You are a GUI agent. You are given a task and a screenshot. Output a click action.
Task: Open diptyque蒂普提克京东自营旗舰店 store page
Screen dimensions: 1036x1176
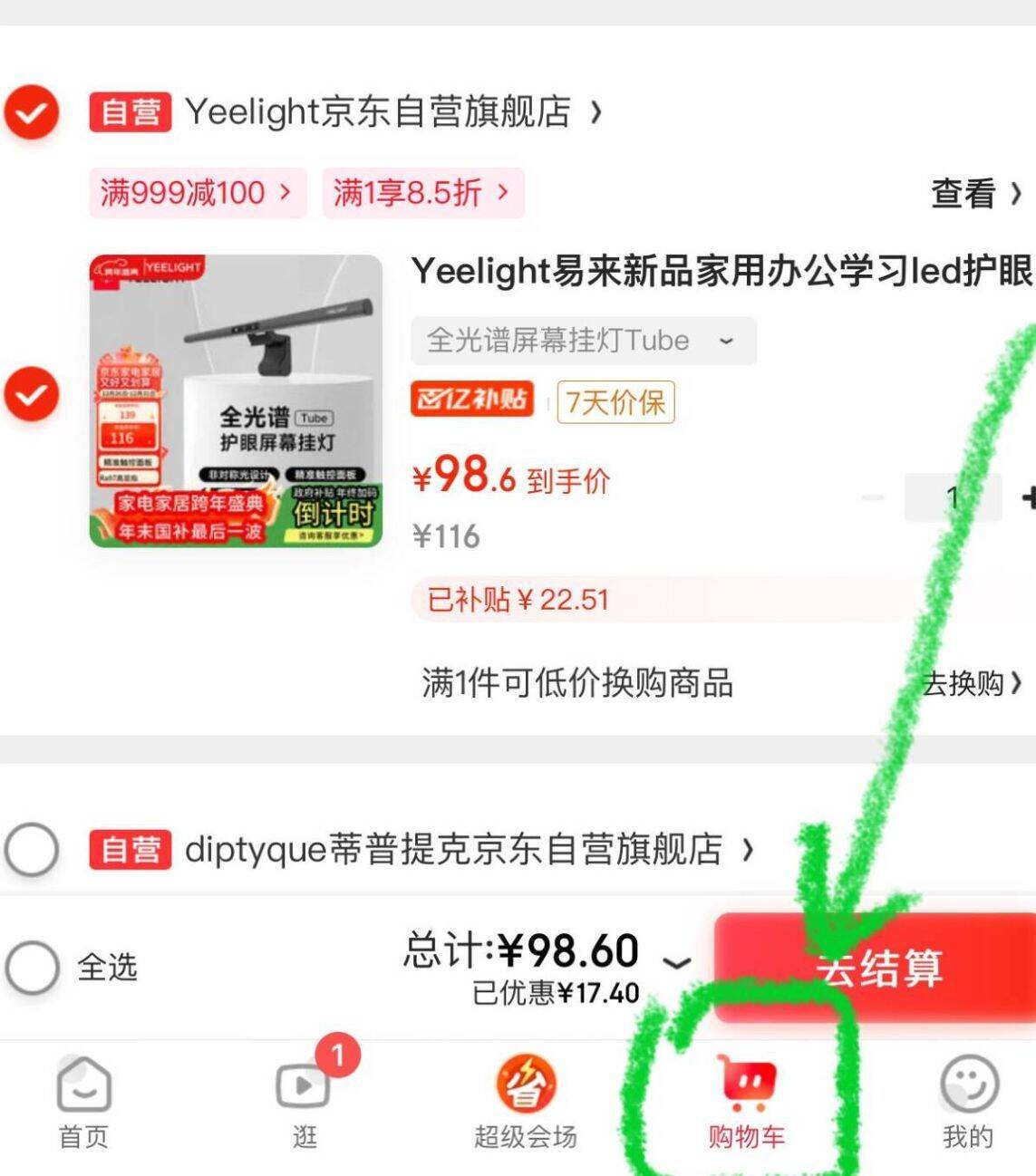coord(453,850)
